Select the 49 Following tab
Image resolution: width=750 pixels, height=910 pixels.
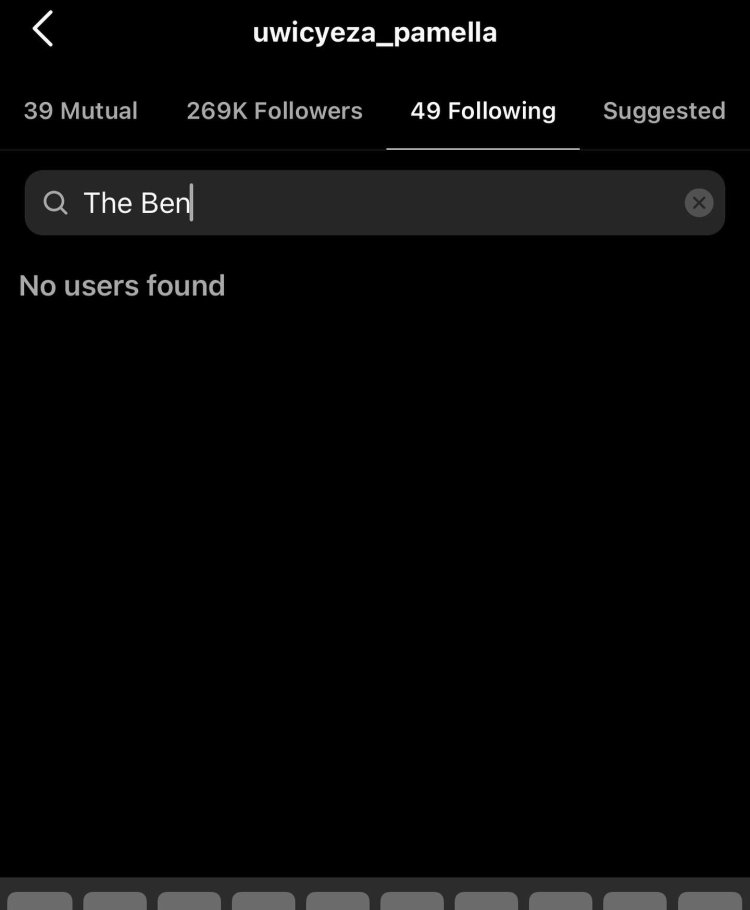tap(483, 111)
